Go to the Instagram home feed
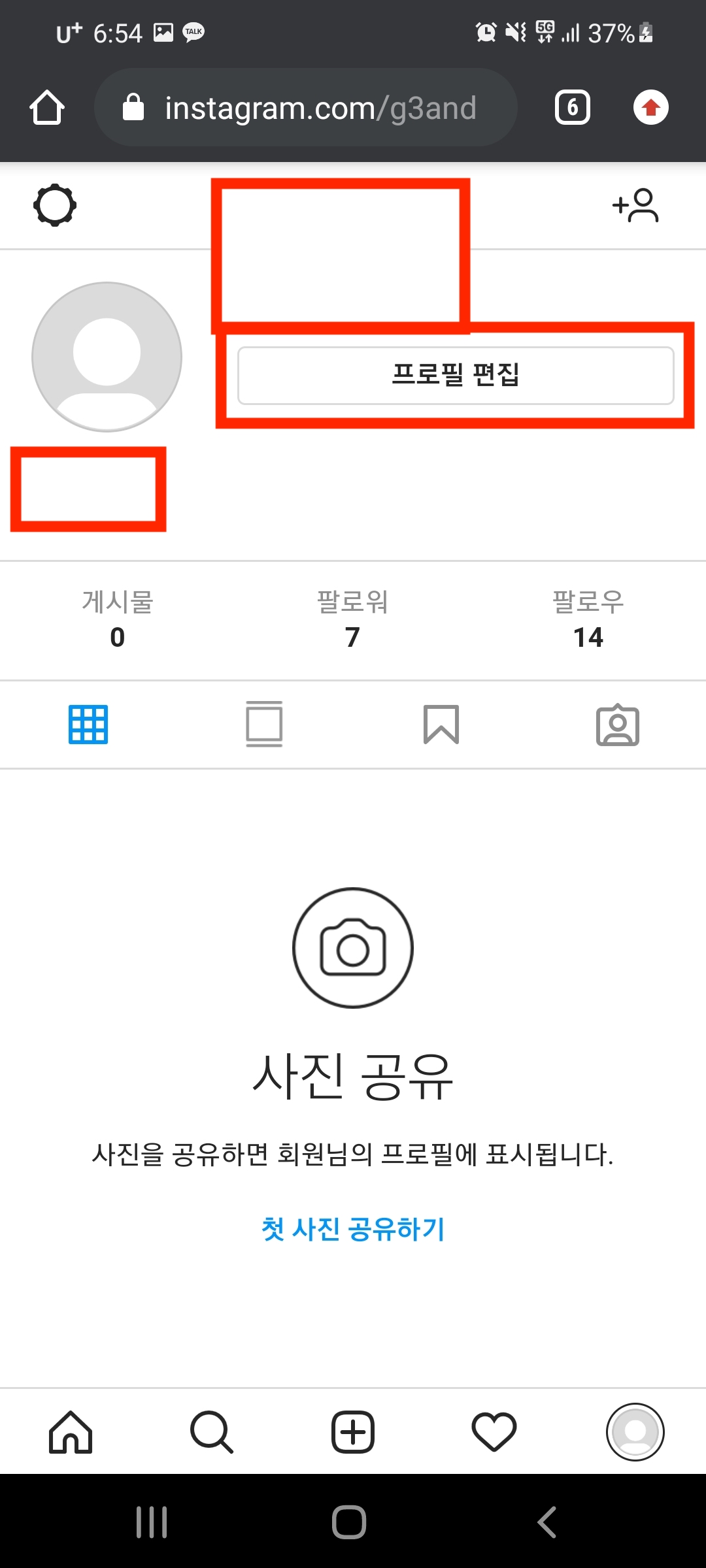The width and height of the screenshot is (706, 1568). point(71,1432)
